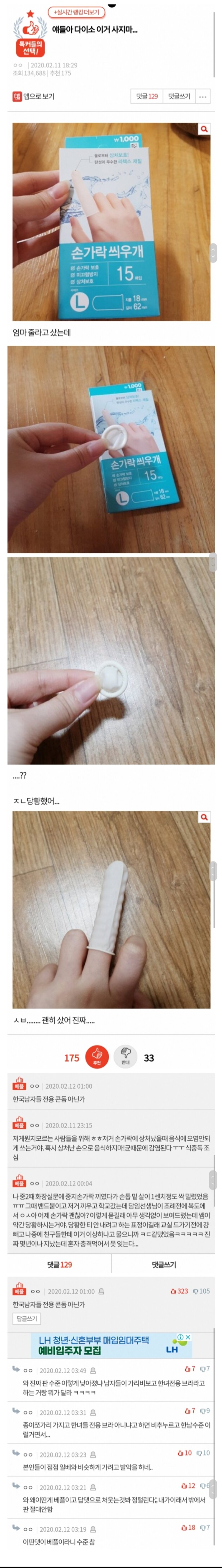
Task: Tap 앱으로 보기 to open in app
Action: tap(34, 96)
